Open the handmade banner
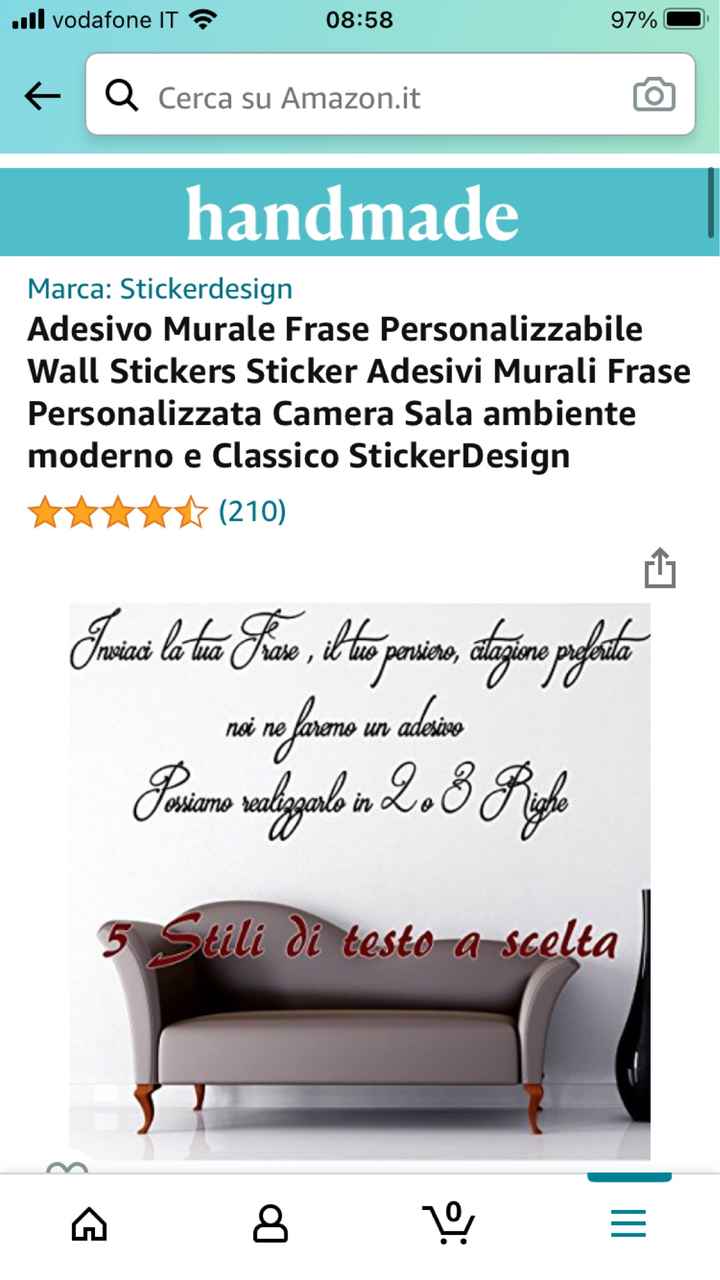Screen dimensions: 720x1280 tap(353, 213)
